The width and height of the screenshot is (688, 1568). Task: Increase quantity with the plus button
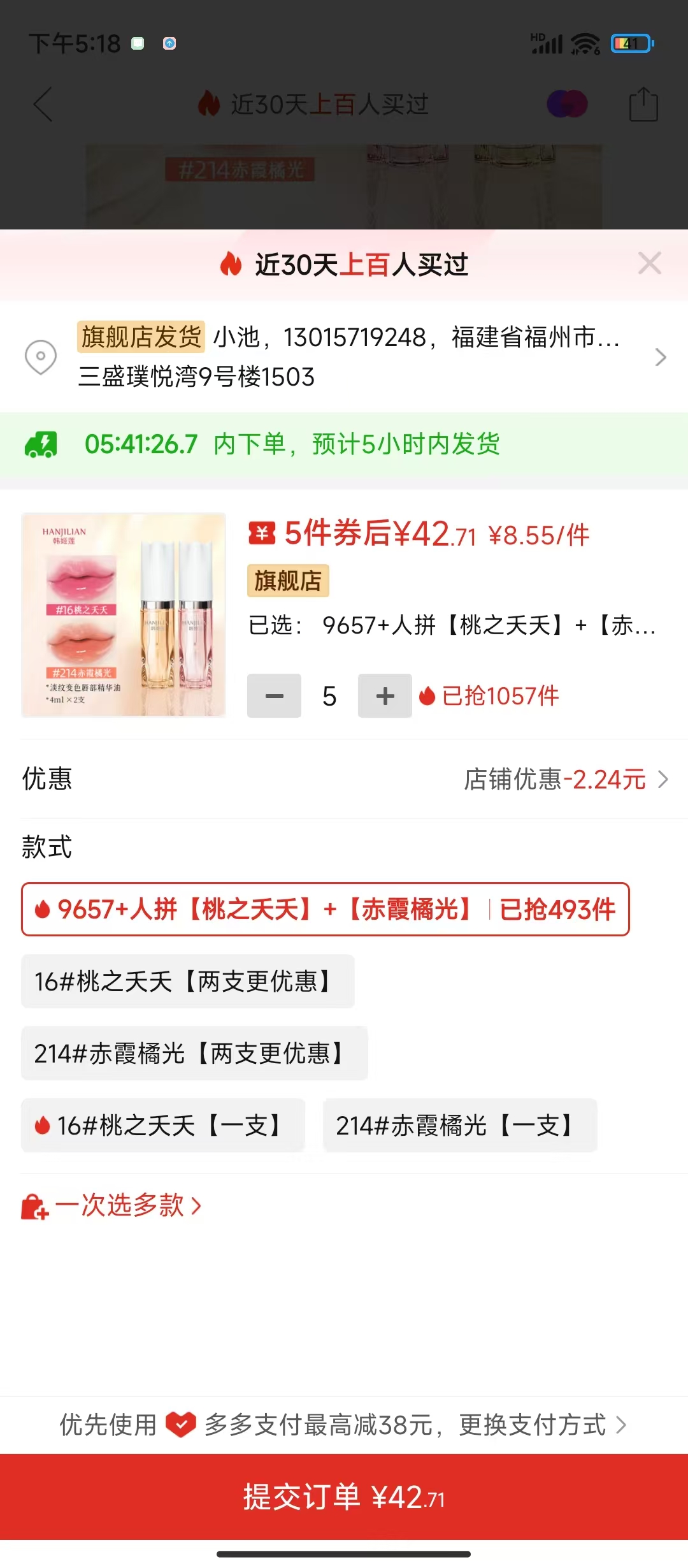(385, 696)
